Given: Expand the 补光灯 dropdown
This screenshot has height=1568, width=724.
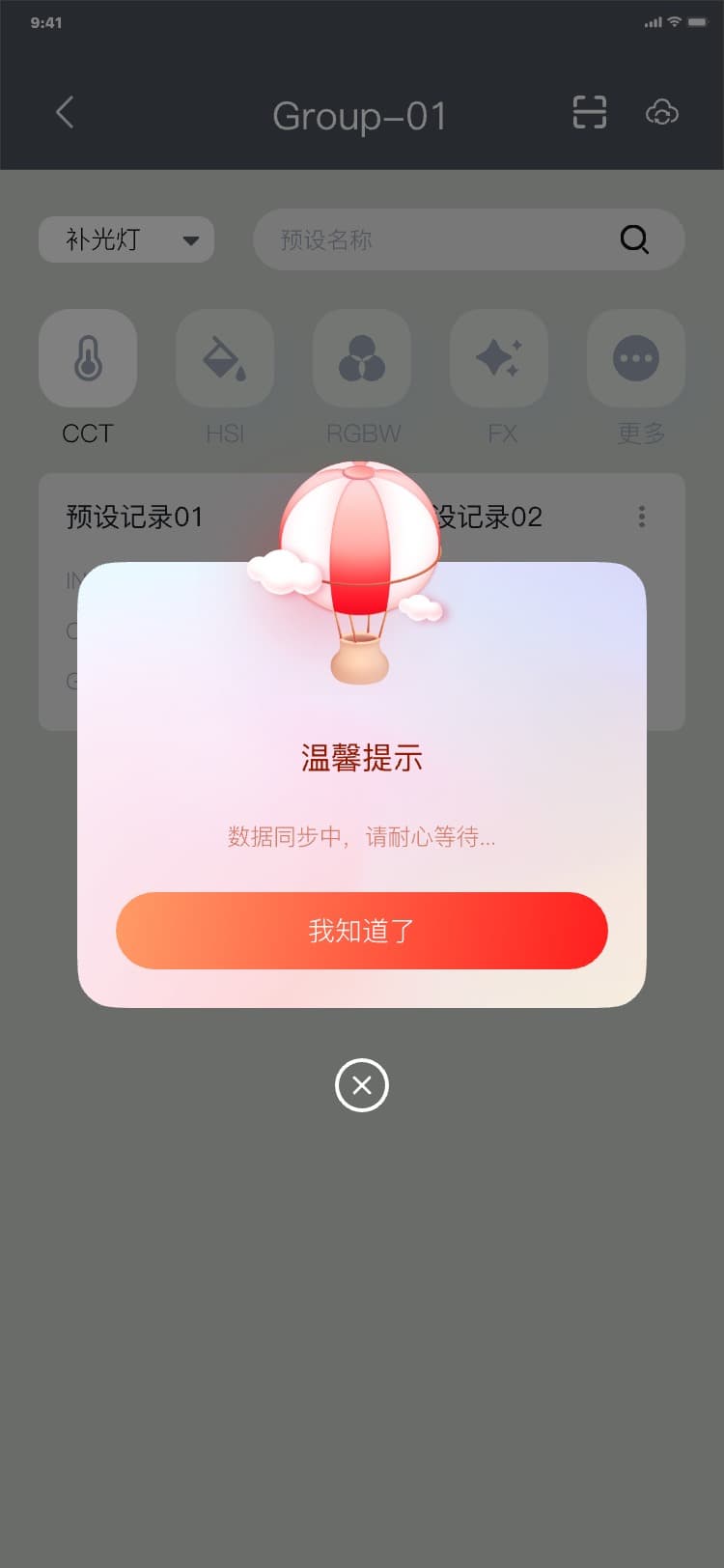Looking at the screenshot, I should click(x=126, y=239).
